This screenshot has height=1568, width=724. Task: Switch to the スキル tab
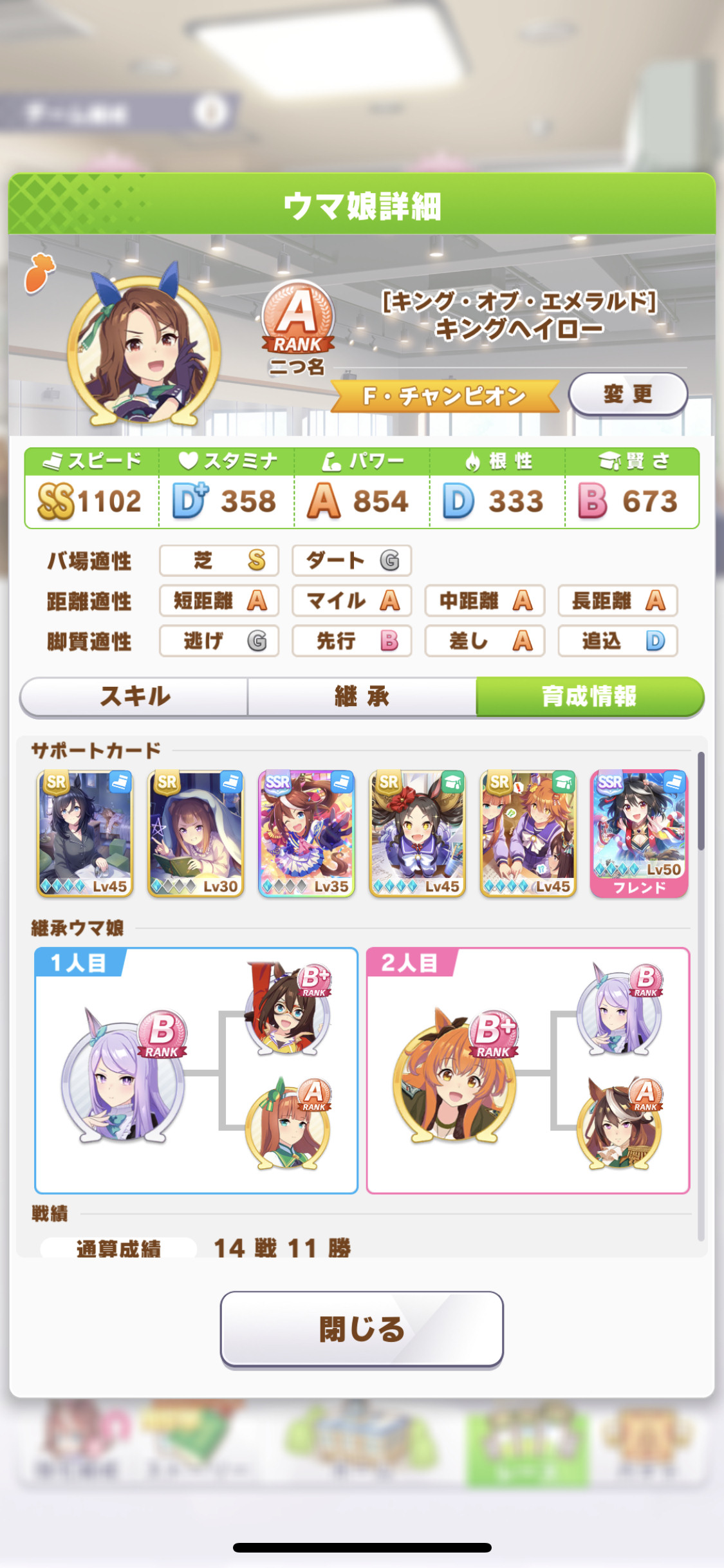pos(135,696)
